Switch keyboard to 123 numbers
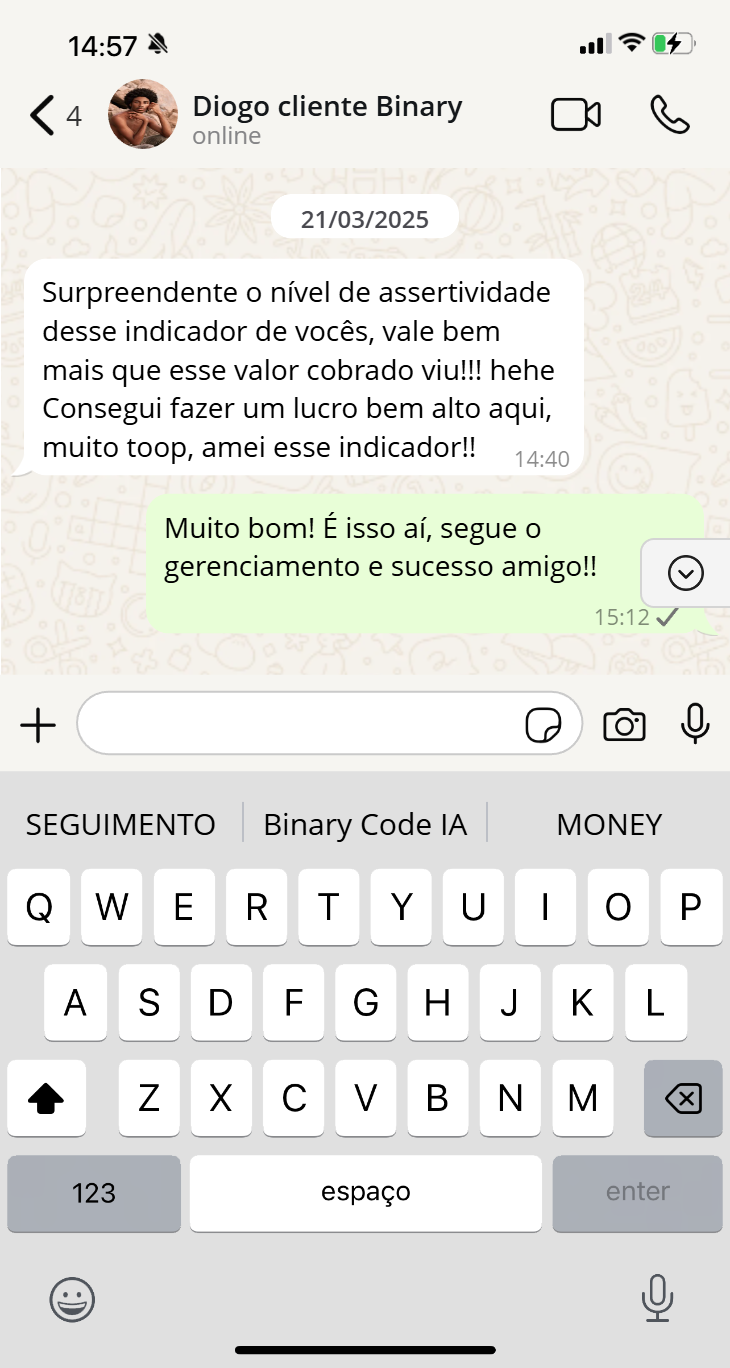730x1368 pixels. pyautogui.click(x=94, y=1193)
